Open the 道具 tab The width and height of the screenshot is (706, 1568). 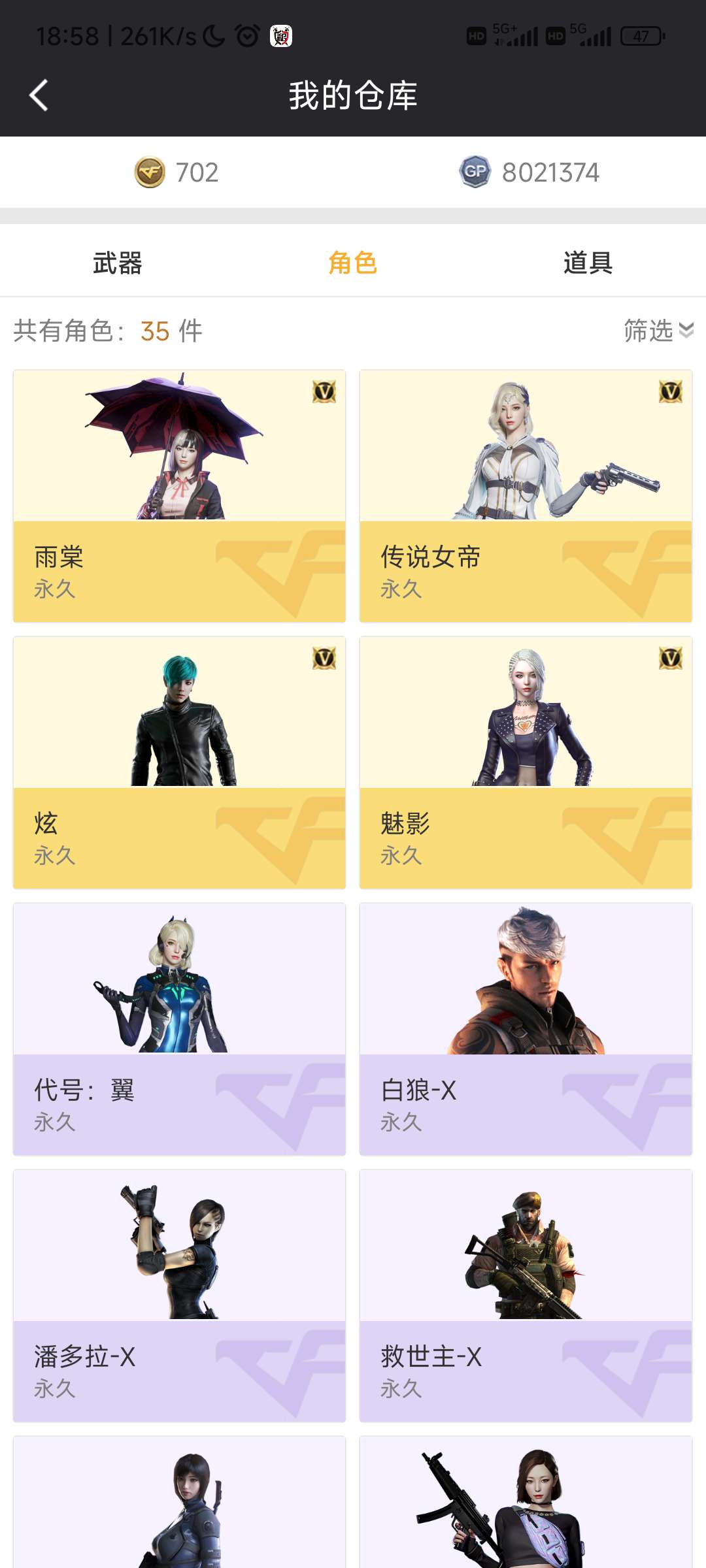point(589,263)
